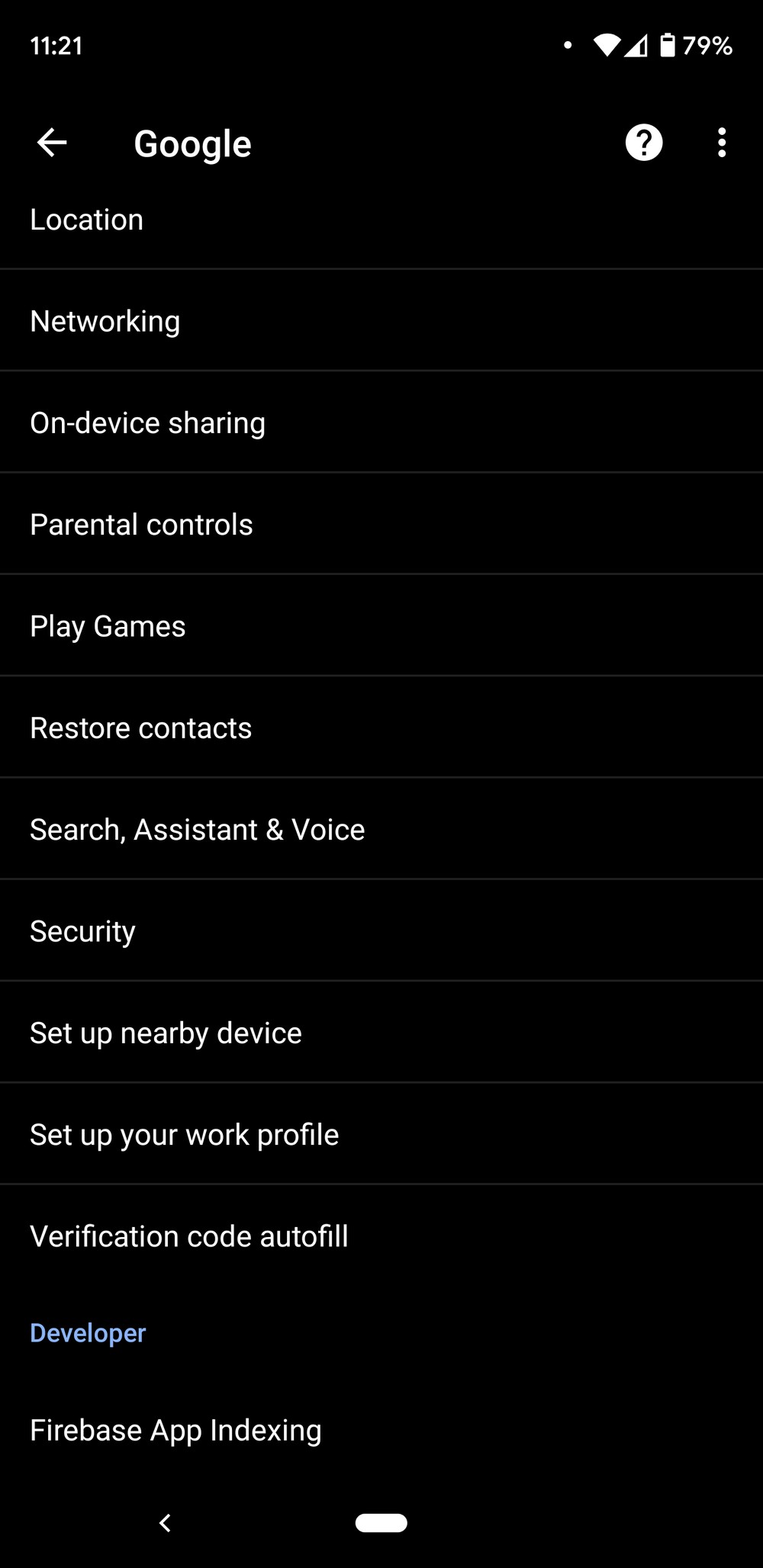Screen dimensions: 763x1568
Task: Go back using the arrow icon
Action: 52,143
